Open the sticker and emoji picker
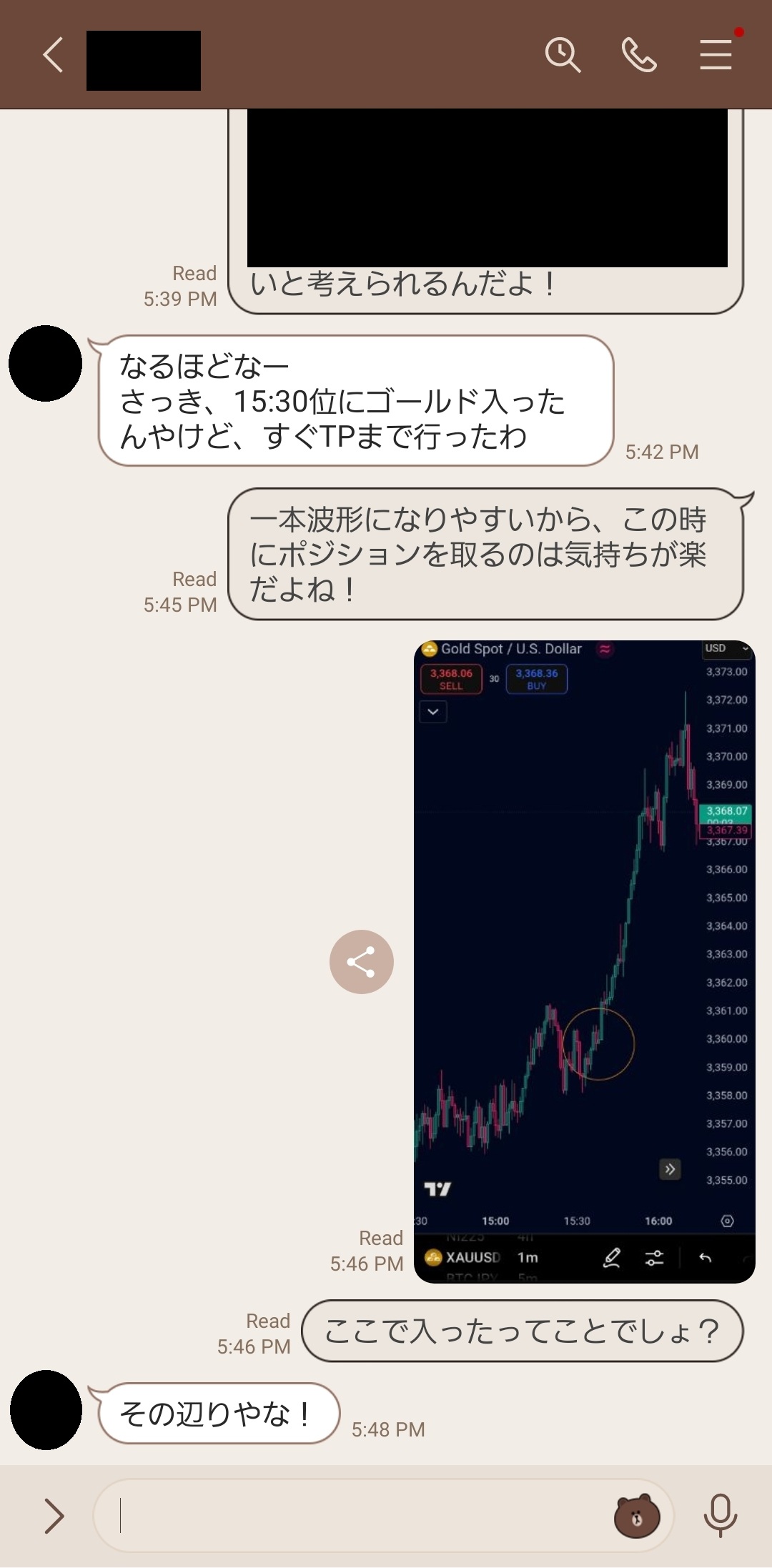Screen dimensions: 772x1568 click(x=637, y=1516)
